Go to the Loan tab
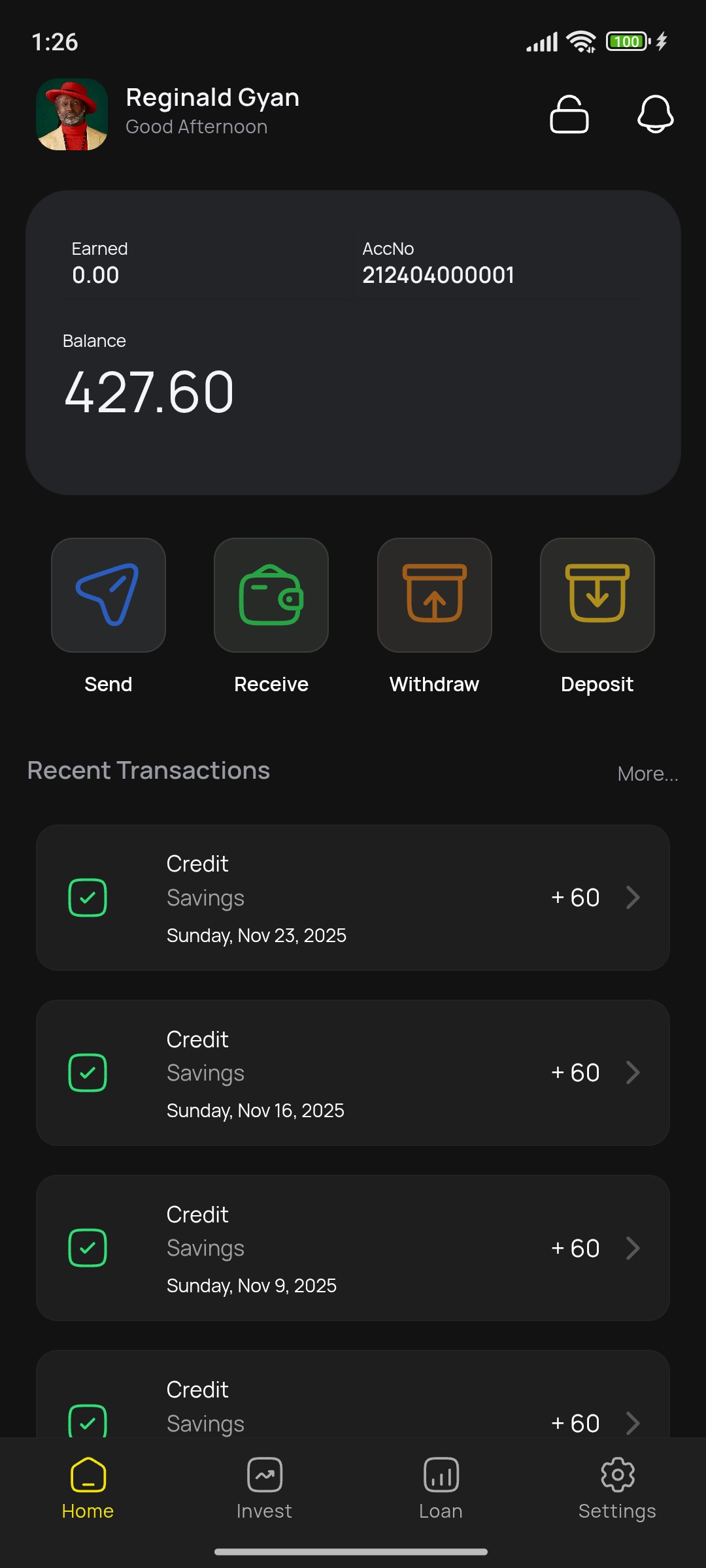706x1568 pixels. tap(441, 1488)
